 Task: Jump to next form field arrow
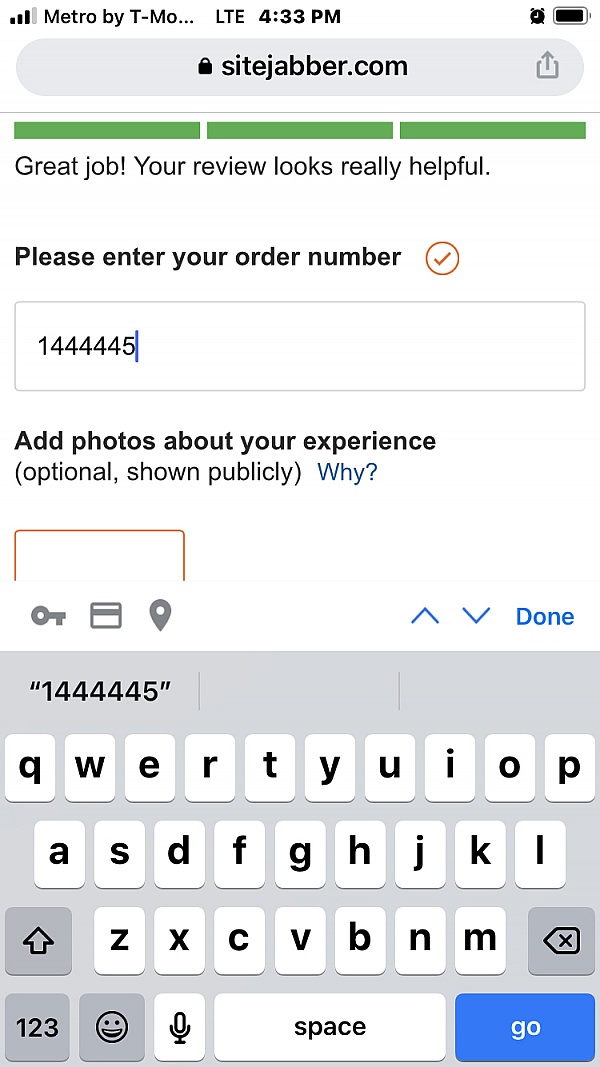476,616
